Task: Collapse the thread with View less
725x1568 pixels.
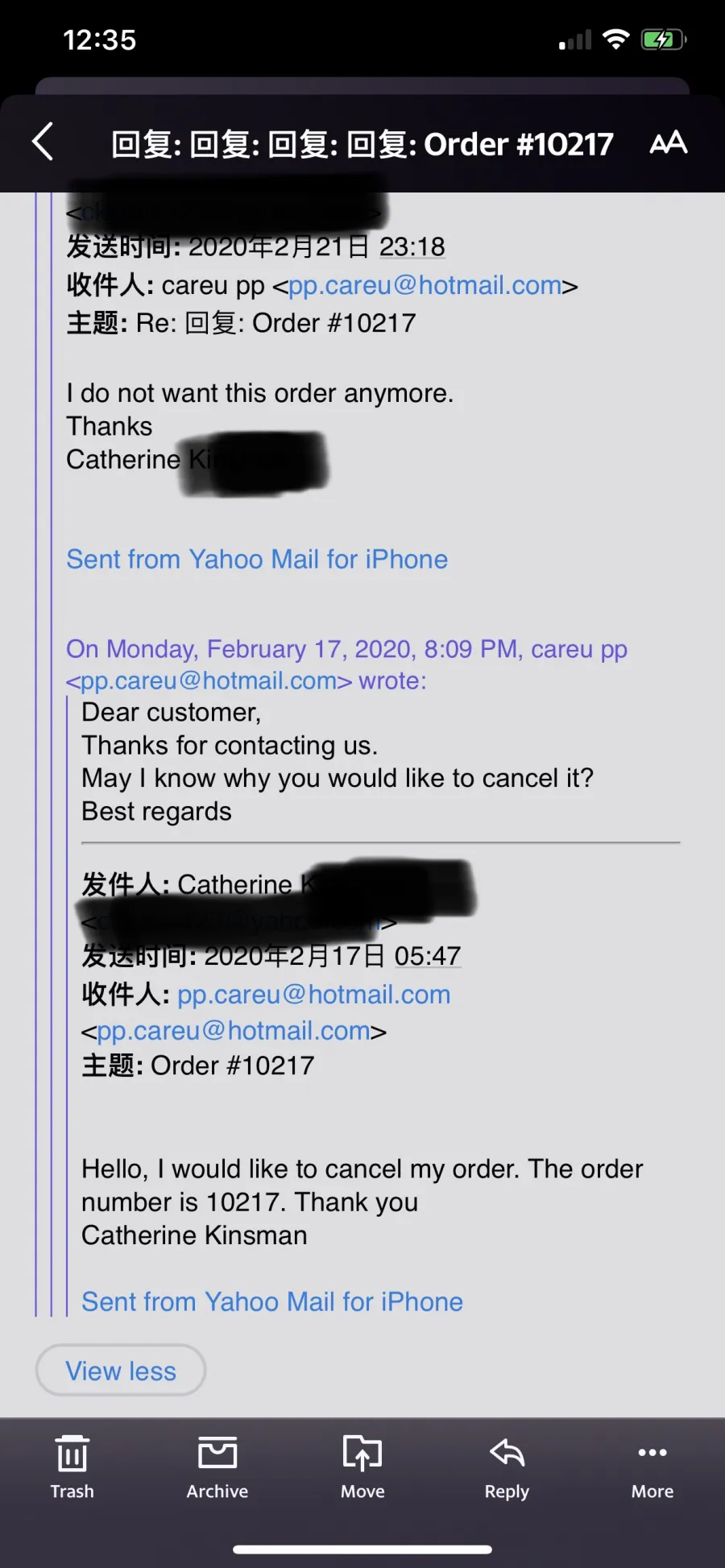Action: click(121, 1370)
